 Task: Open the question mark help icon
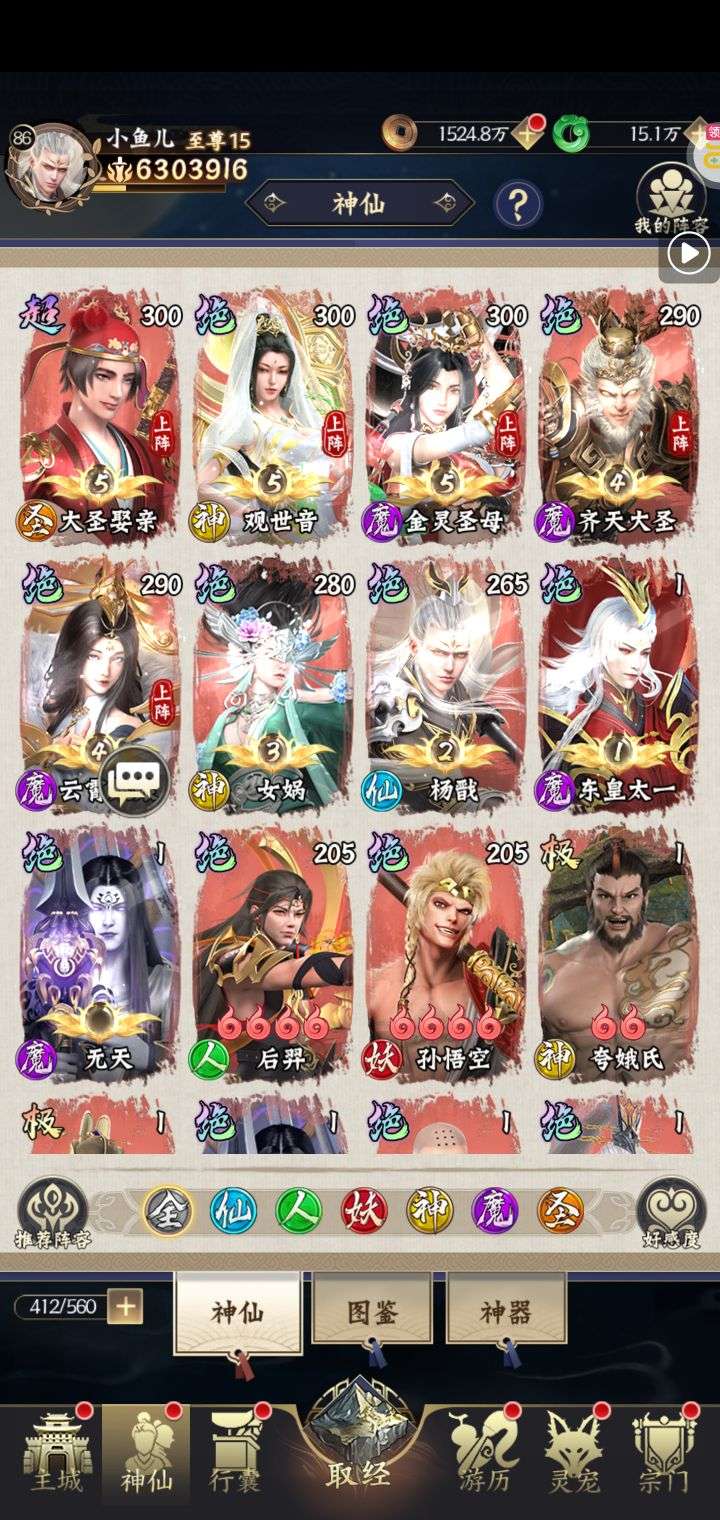(517, 205)
